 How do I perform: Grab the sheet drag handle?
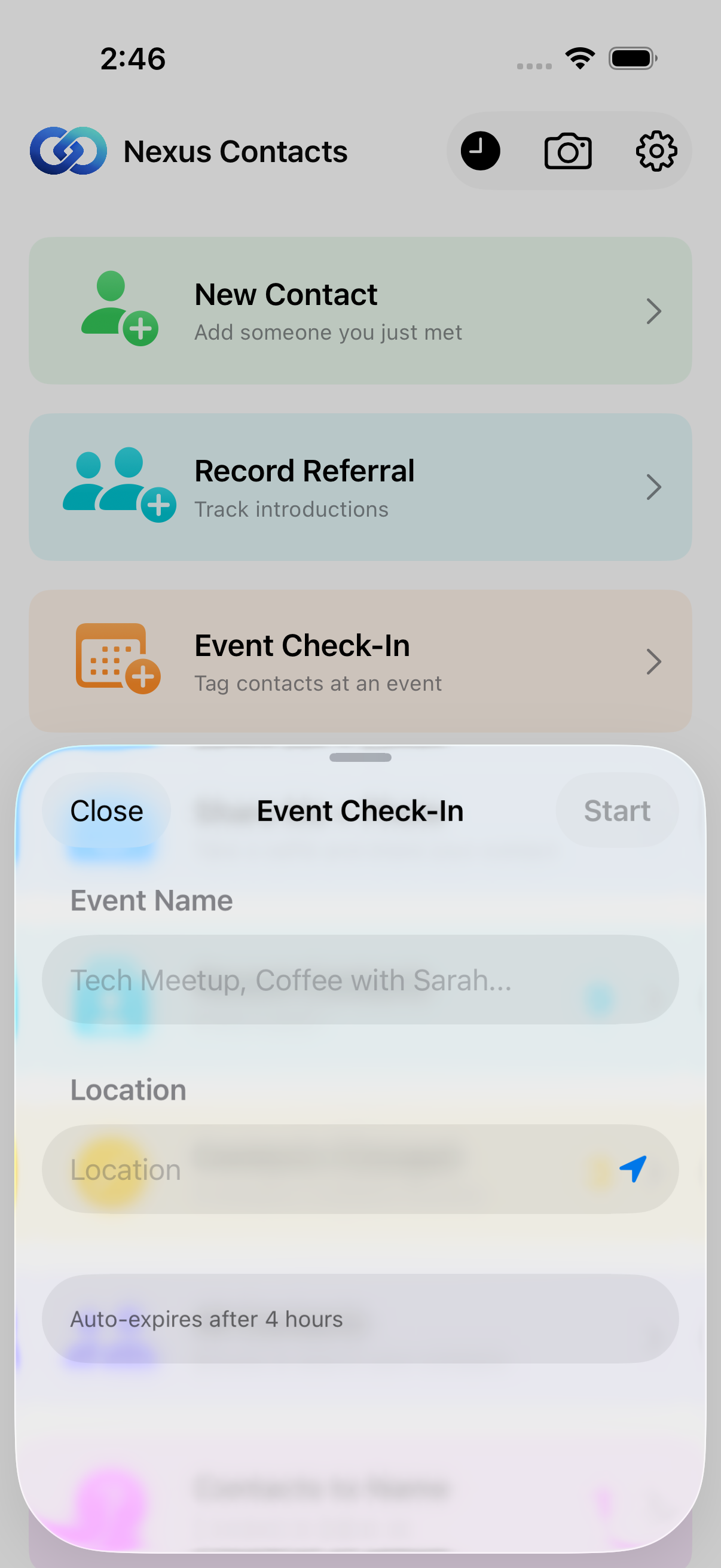tap(360, 758)
